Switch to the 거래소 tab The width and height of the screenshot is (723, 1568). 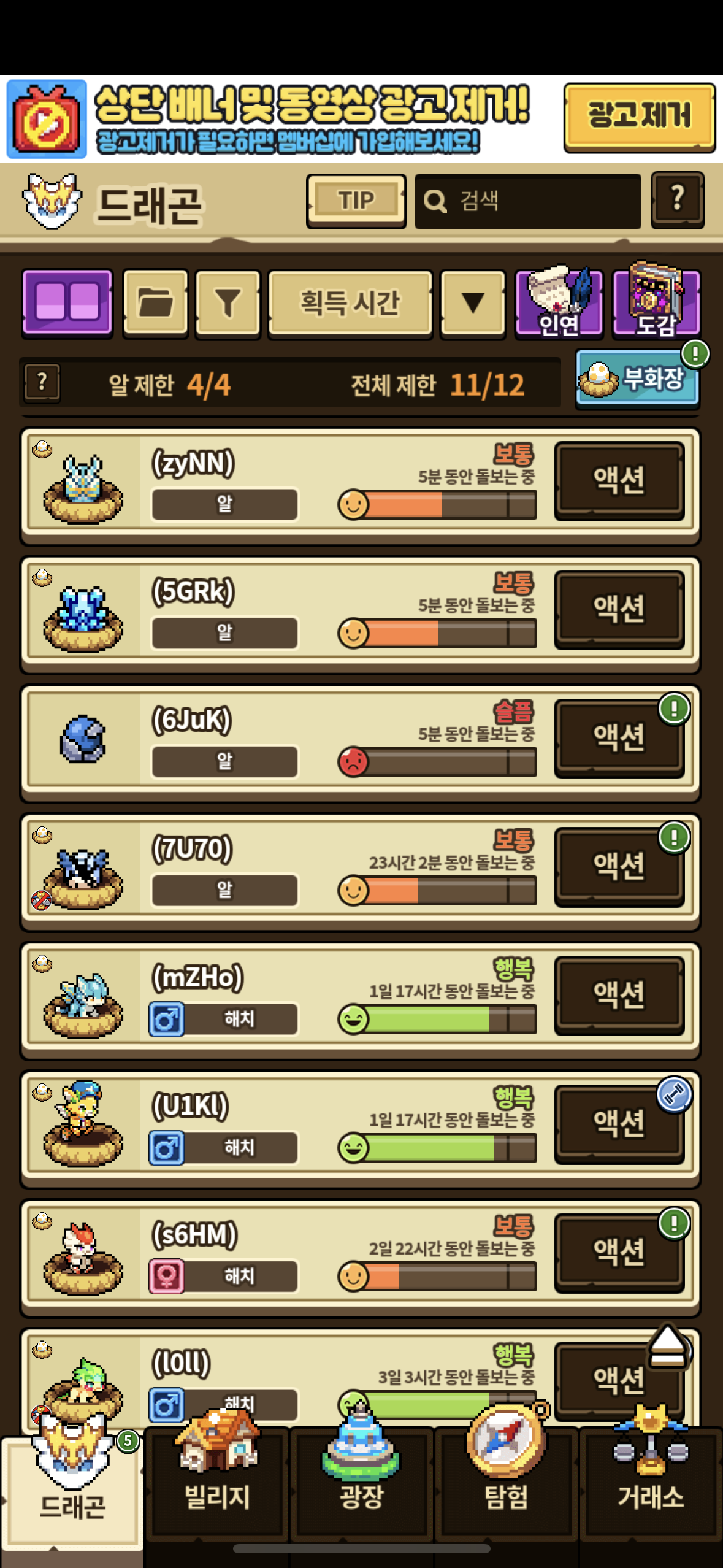tap(650, 1485)
